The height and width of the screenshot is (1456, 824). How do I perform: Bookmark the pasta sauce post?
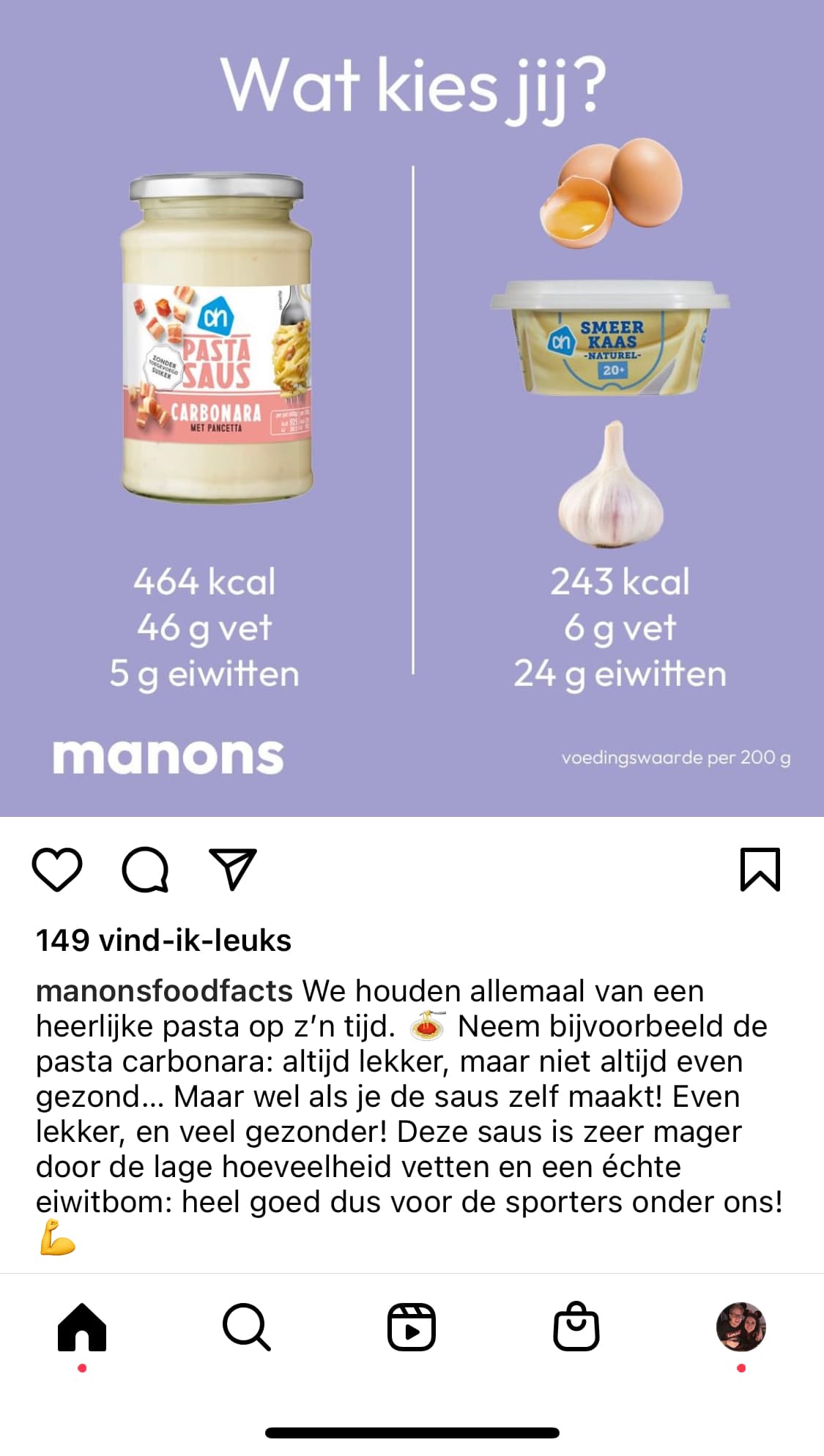tap(760, 870)
